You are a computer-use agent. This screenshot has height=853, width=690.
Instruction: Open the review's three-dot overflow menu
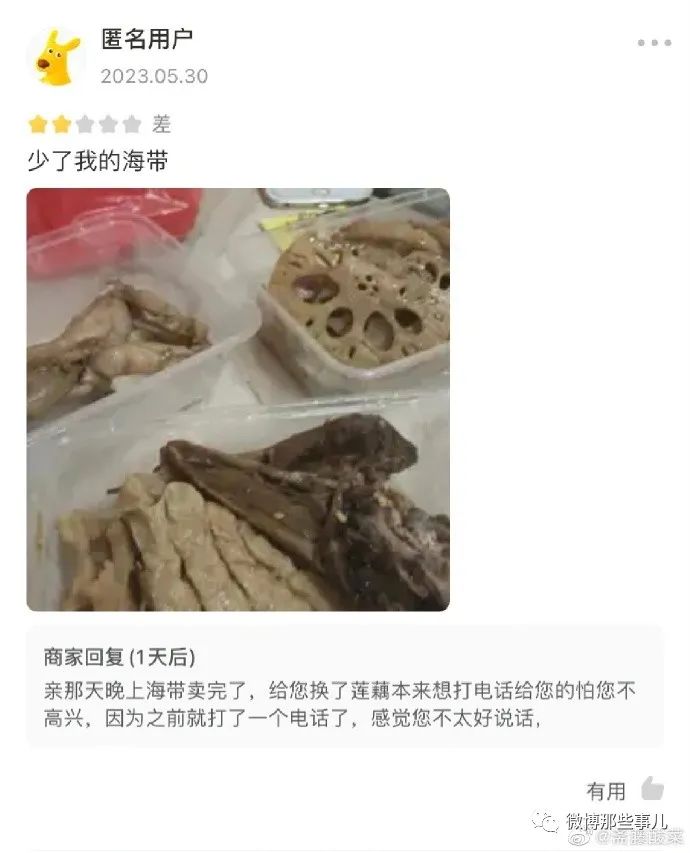point(654,43)
